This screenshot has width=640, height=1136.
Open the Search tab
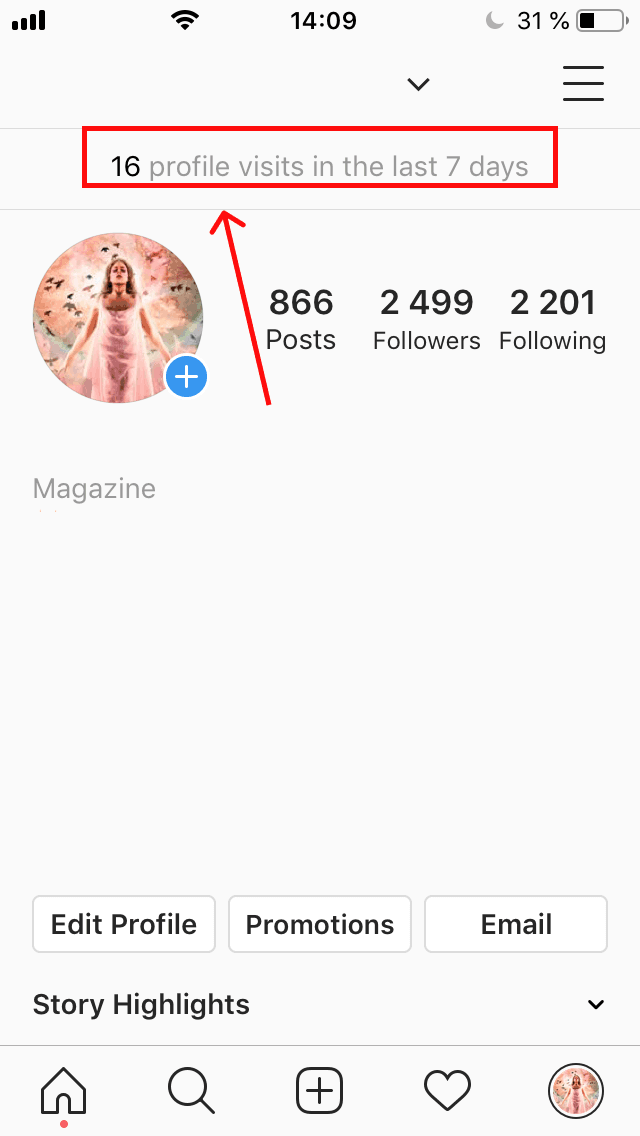click(191, 1090)
